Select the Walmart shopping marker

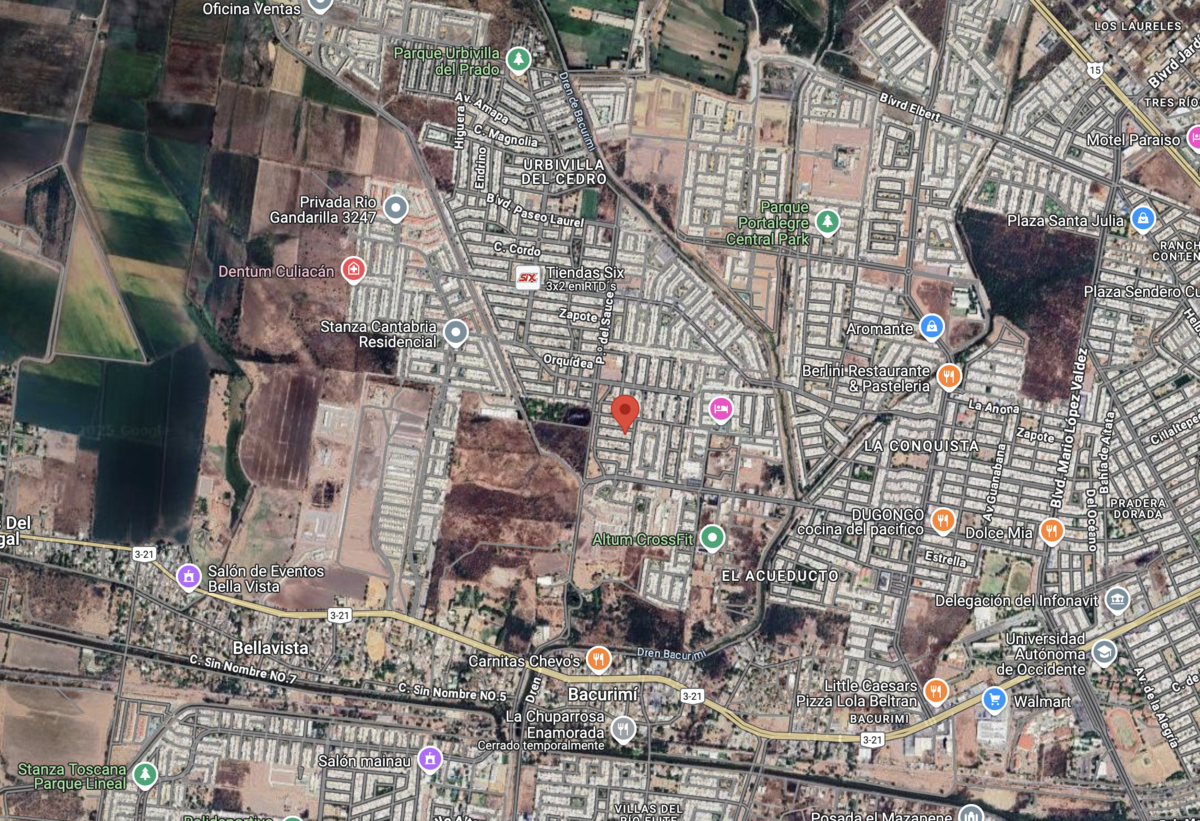click(994, 699)
